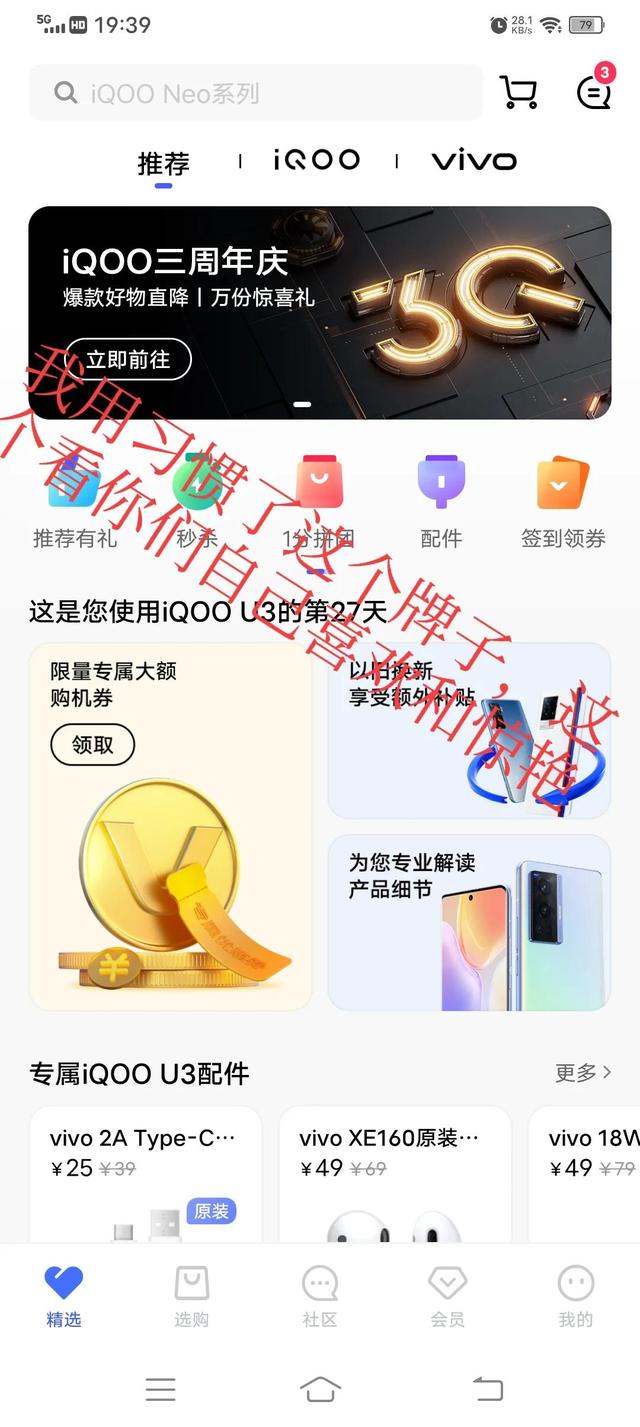Open the messages icon with badge
640x1427 pixels.
[594, 92]
